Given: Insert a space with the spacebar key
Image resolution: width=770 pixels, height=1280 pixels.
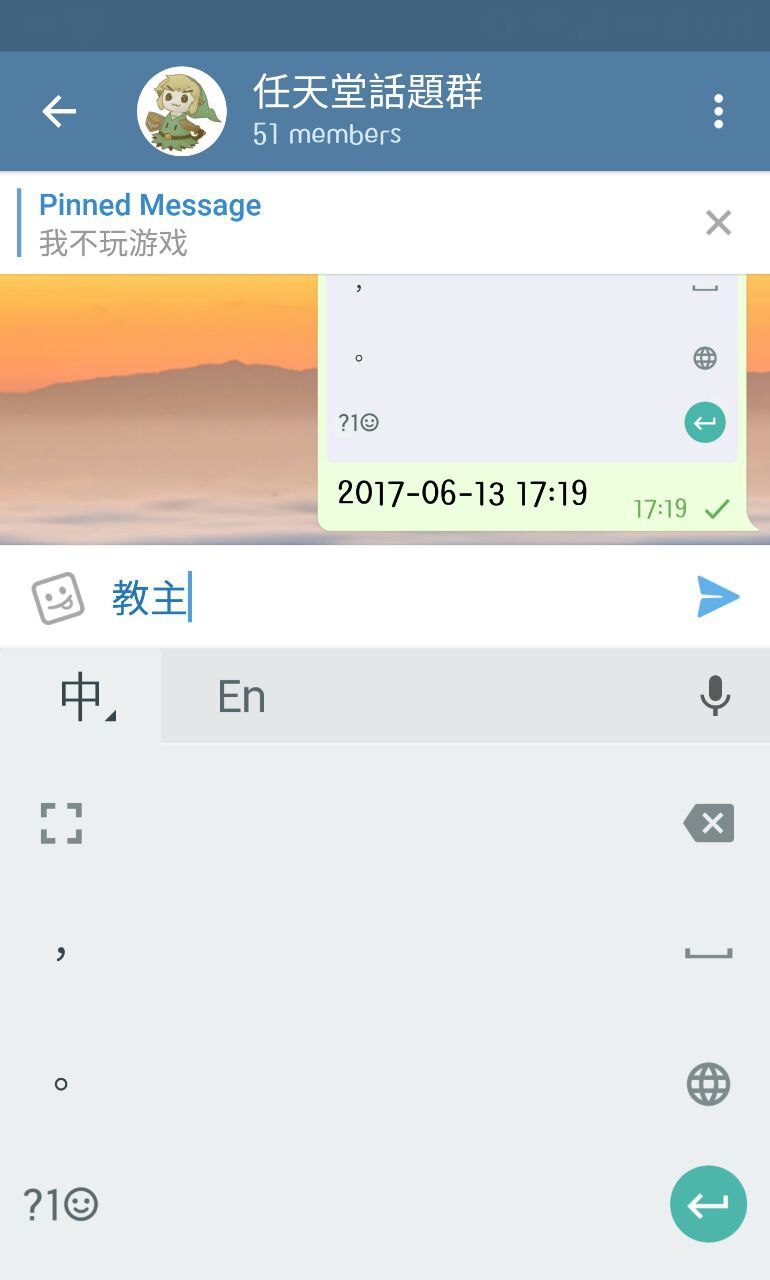Looking at the screenshot, I should click(x=708, y=954).
